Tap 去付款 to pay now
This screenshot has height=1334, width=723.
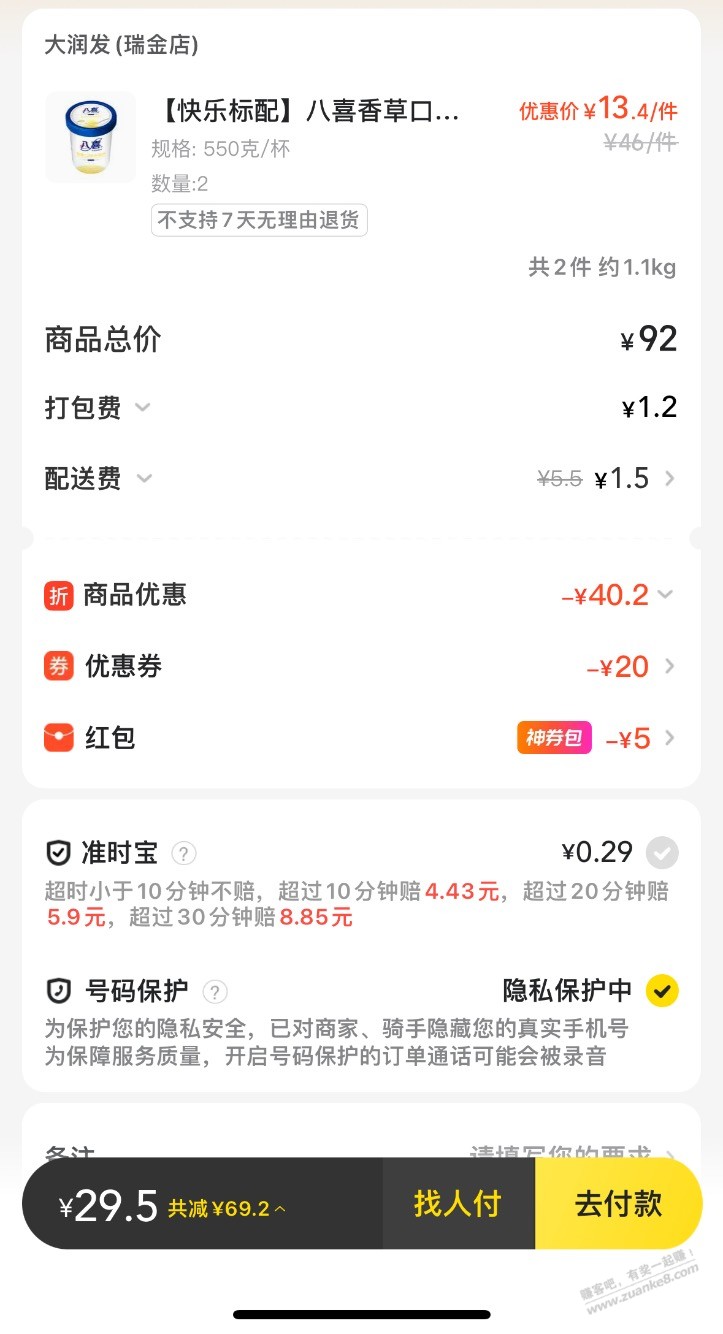tap(618, 1204)
